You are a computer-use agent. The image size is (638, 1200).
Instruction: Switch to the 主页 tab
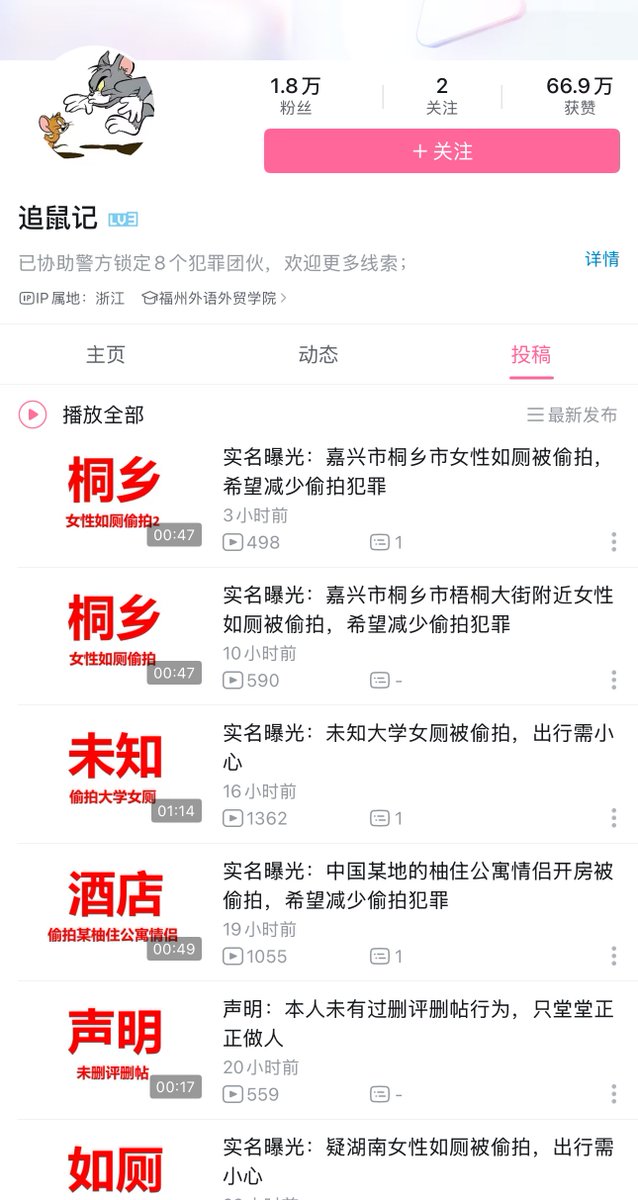click(106, 355)
